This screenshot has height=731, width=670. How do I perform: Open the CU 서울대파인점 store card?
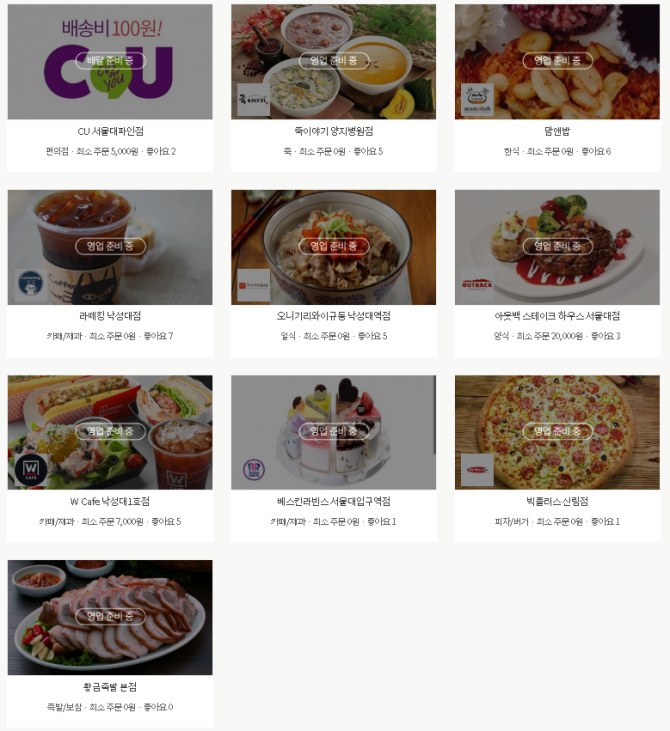coord(110,131)
